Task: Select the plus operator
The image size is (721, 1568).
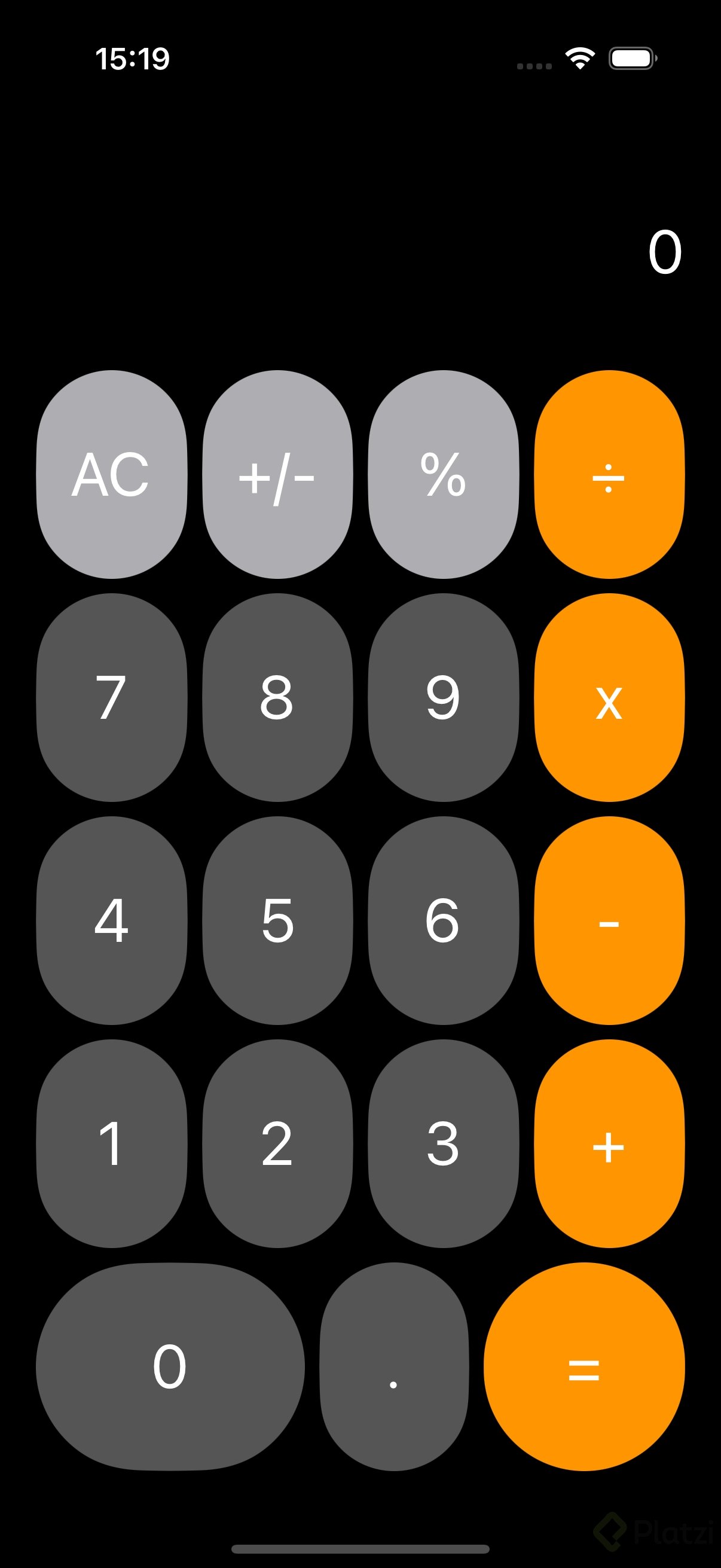Action: point(609,1143)
